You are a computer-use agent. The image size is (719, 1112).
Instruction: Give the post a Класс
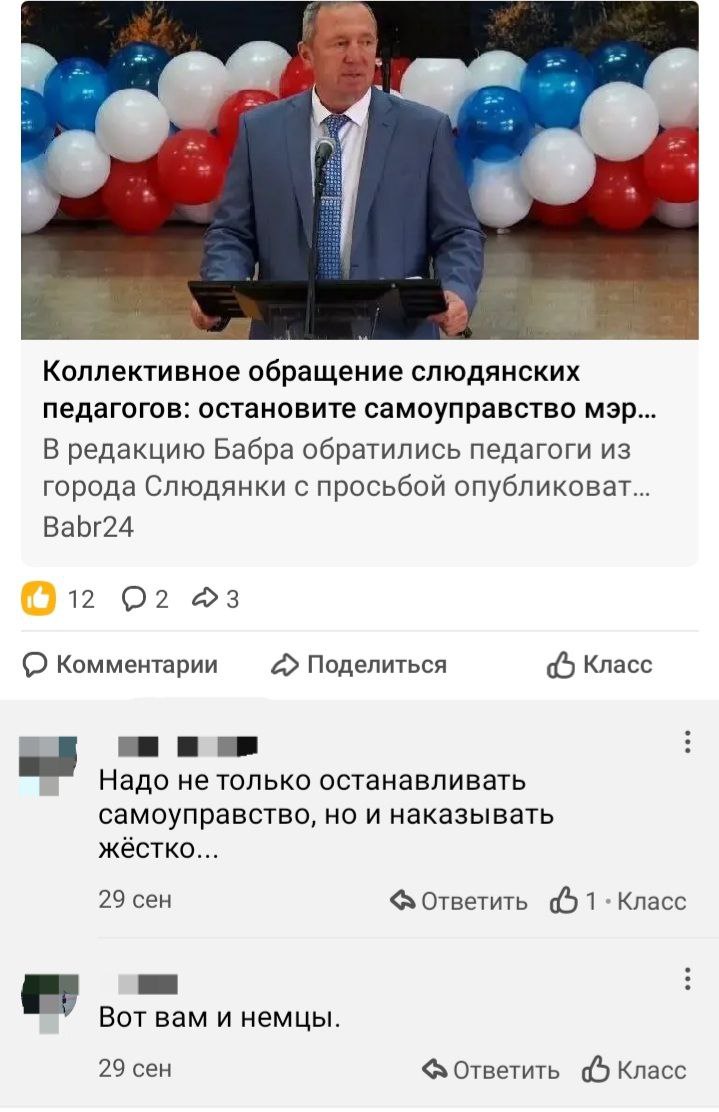coord(600,665)
